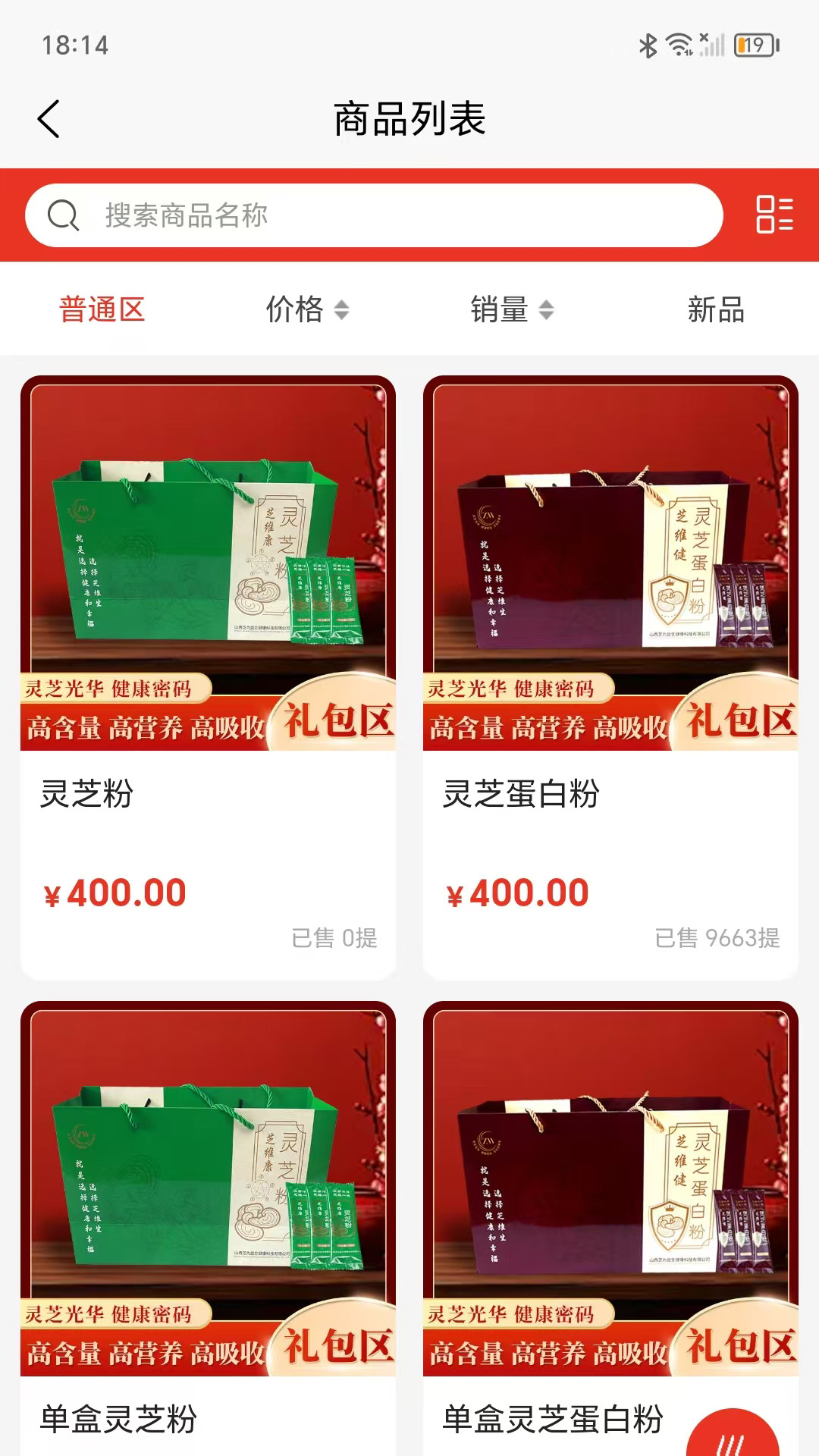Tap the red floating button

732,1437
